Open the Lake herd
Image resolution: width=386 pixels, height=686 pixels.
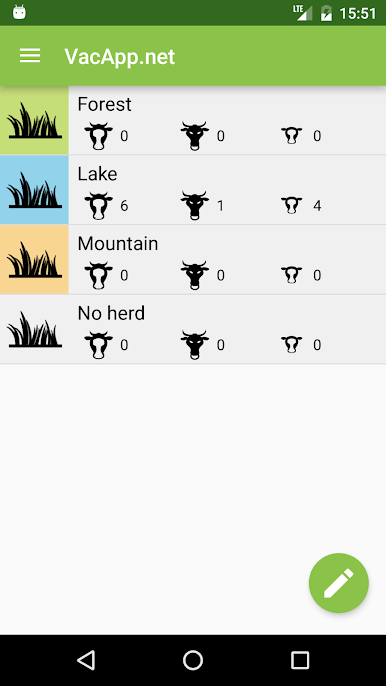click(193, 190)
